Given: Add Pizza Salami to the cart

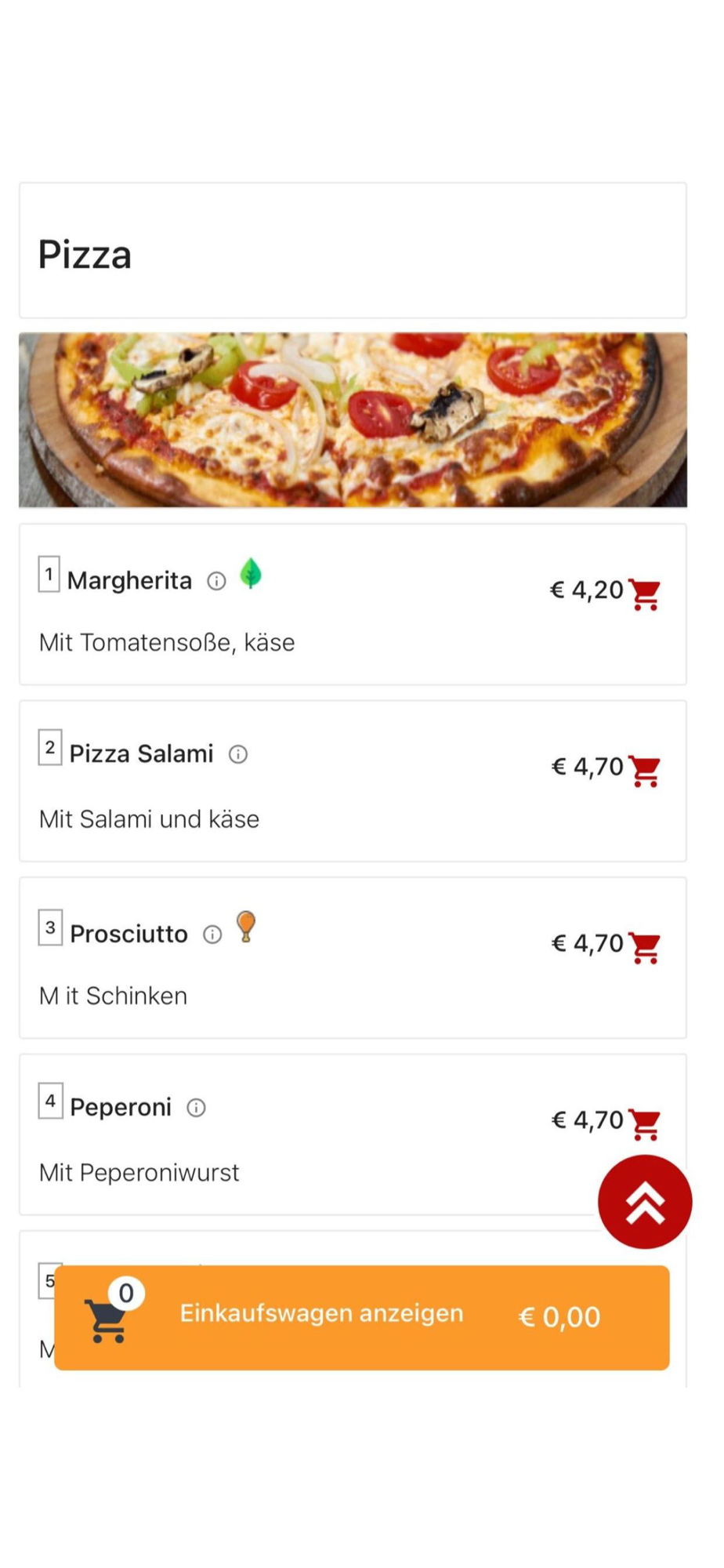Looking at the screenshot, I should point(644,771).
